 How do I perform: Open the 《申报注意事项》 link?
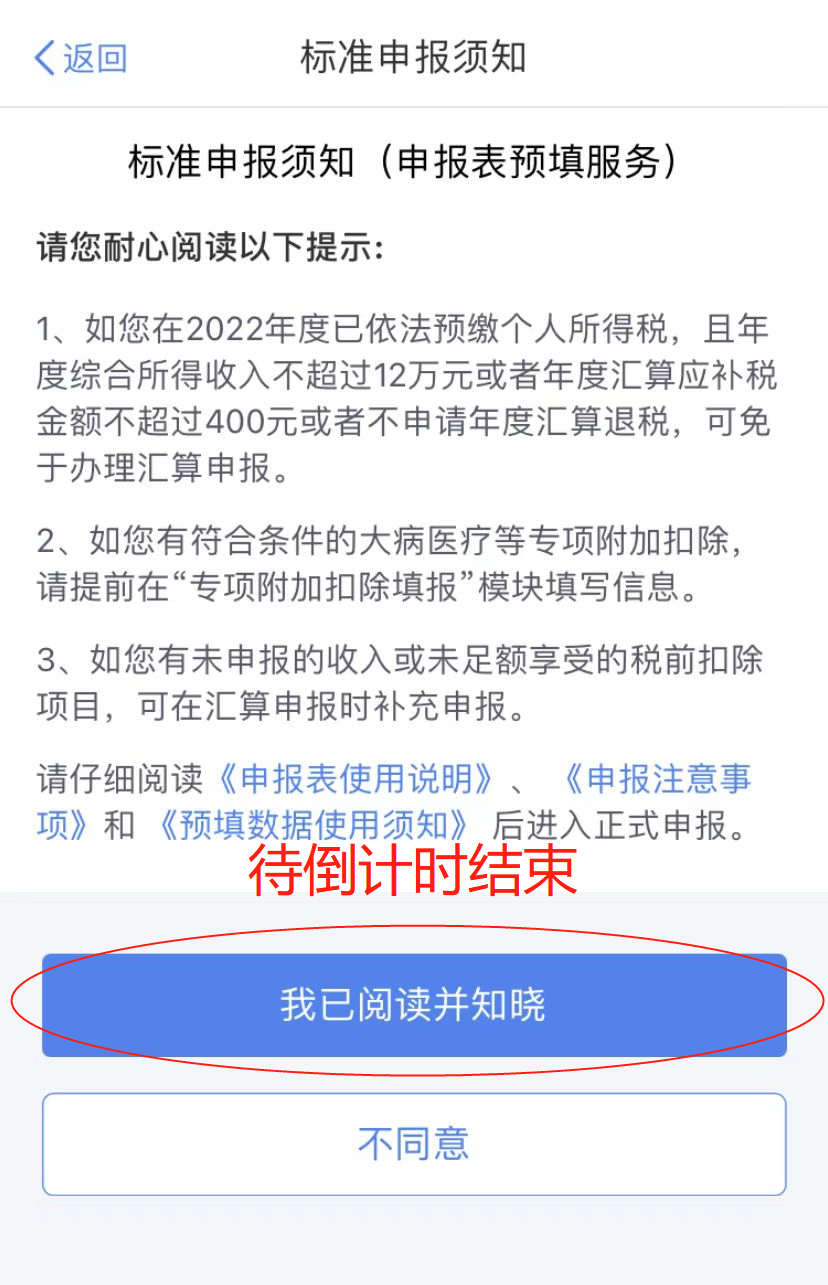click(655, 778)
